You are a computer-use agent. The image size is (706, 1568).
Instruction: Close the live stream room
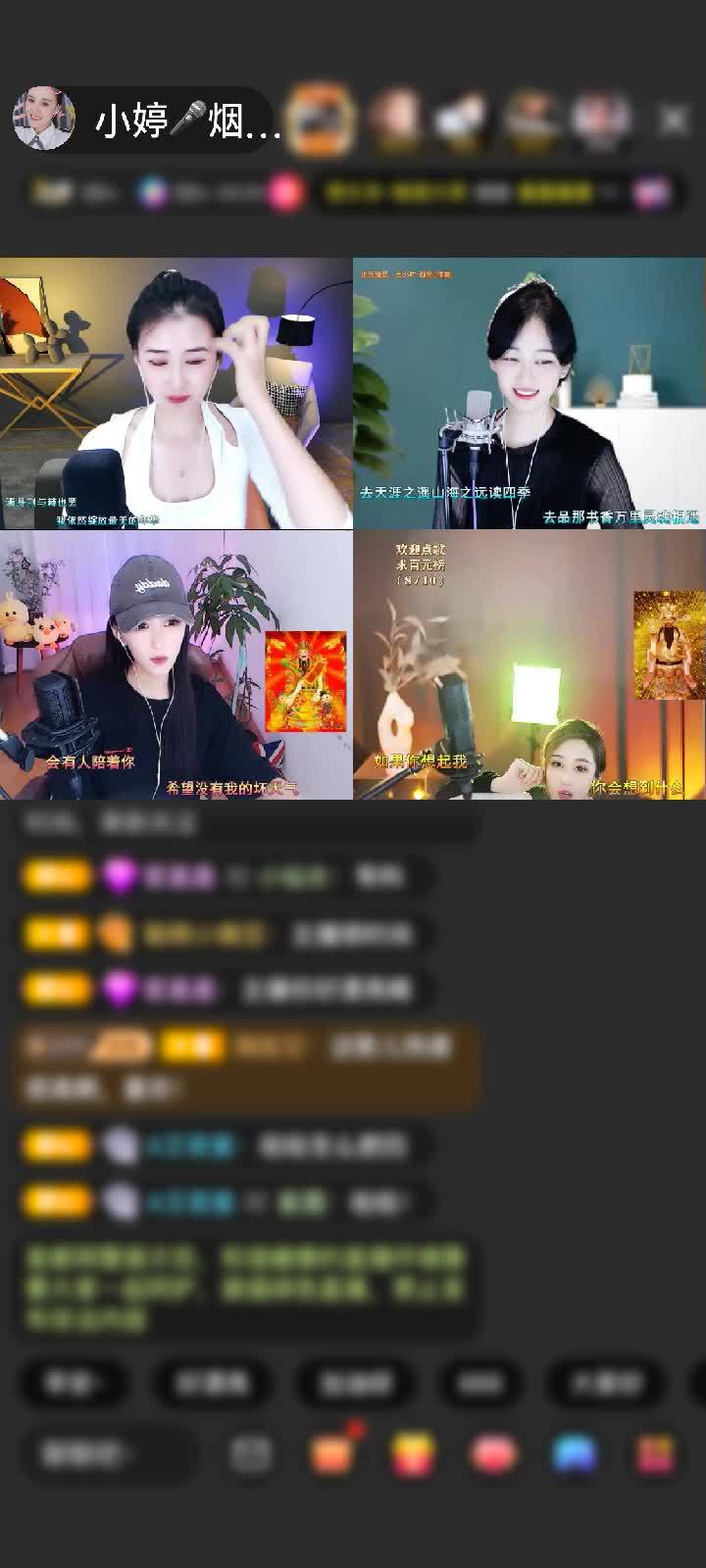tap(674, 120)
